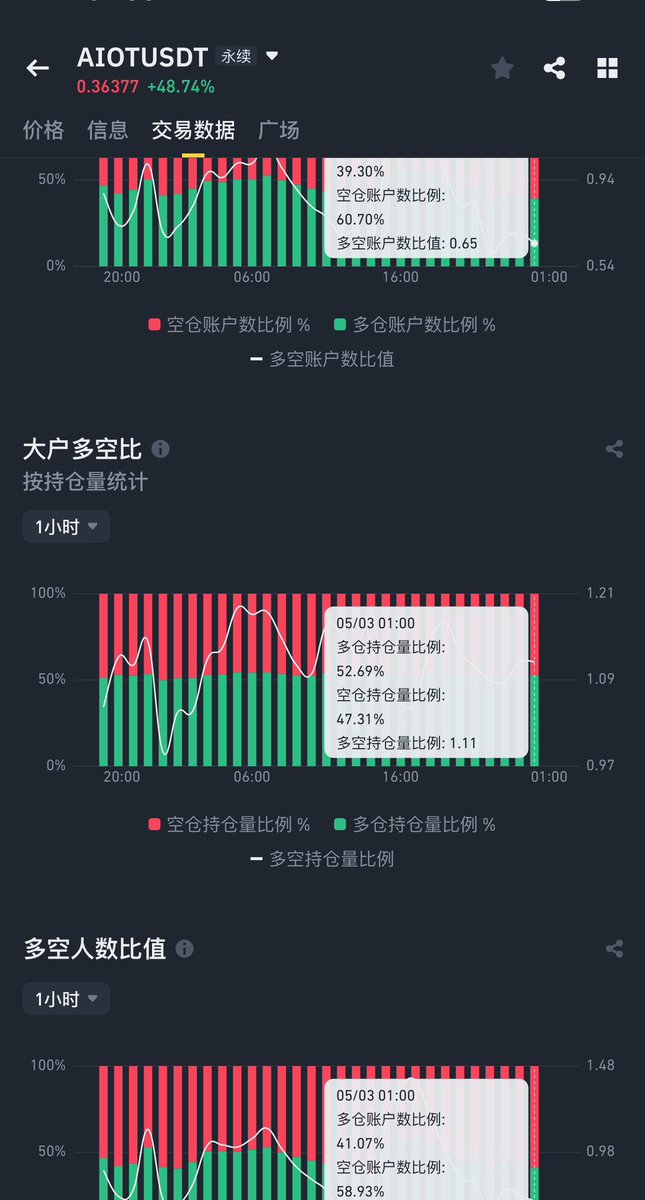The width and height of the screenshot is (645, 1200).
Task: Toggle 多仓账户数比例 % legend series
Action: [x=415, y=325]
